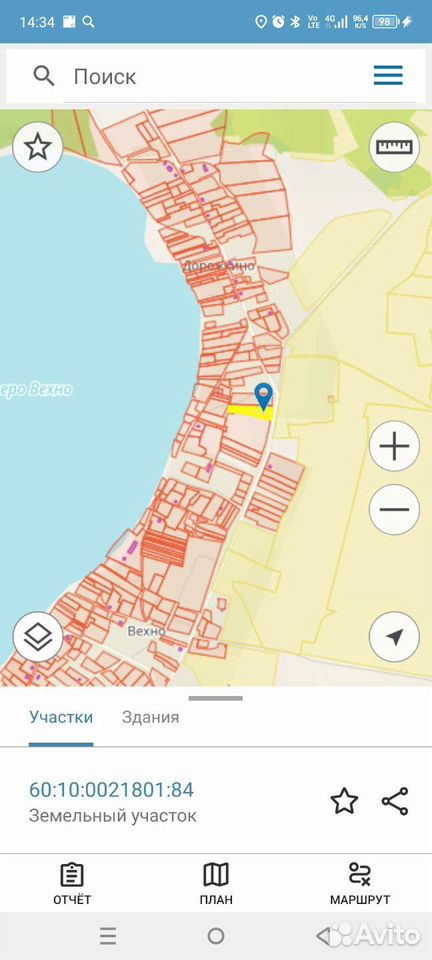This screenshot has height=960, width=432.
Task: Go to the system home screen
Action: [x=215, y=936]
